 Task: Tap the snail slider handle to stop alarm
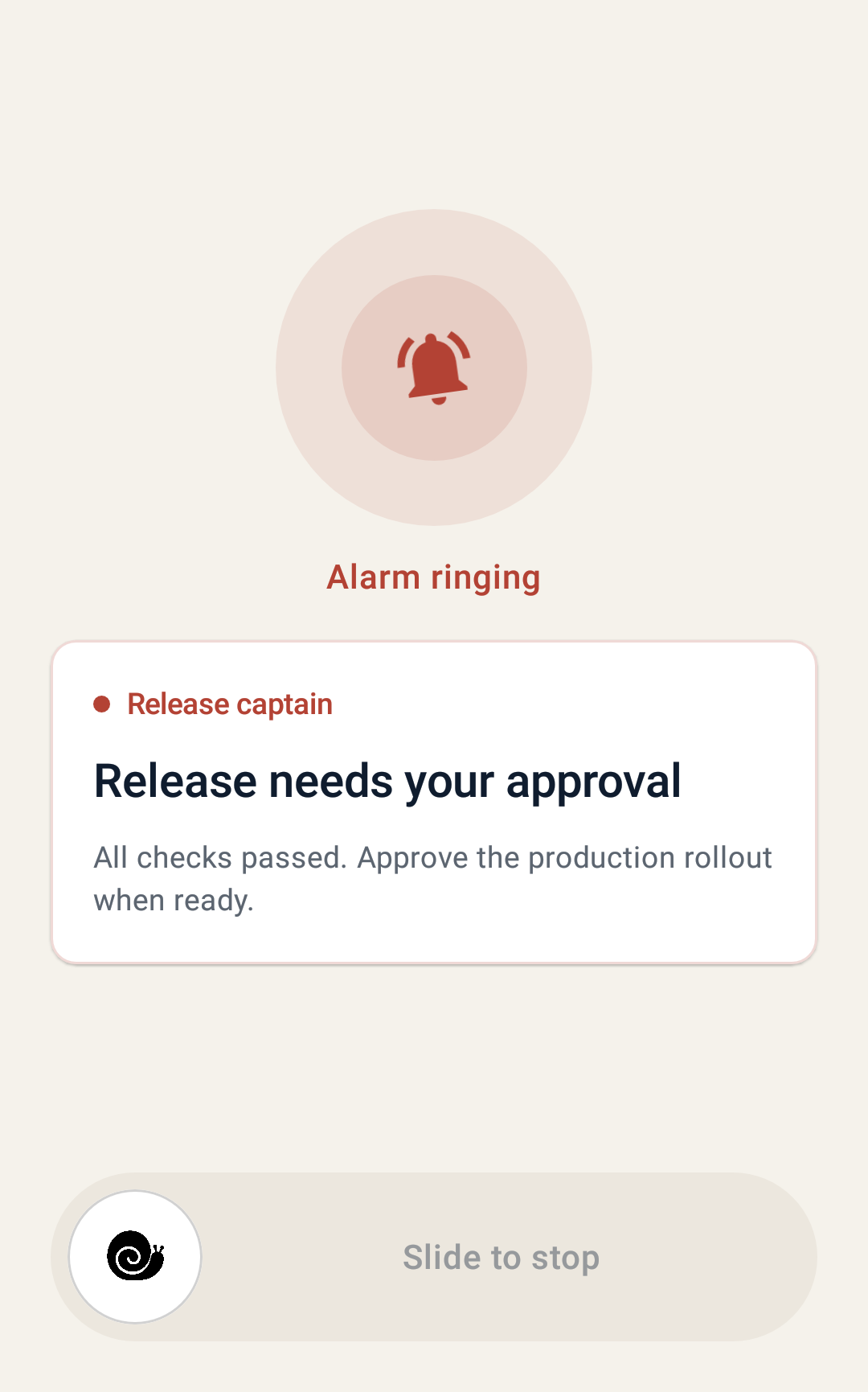135,1257
